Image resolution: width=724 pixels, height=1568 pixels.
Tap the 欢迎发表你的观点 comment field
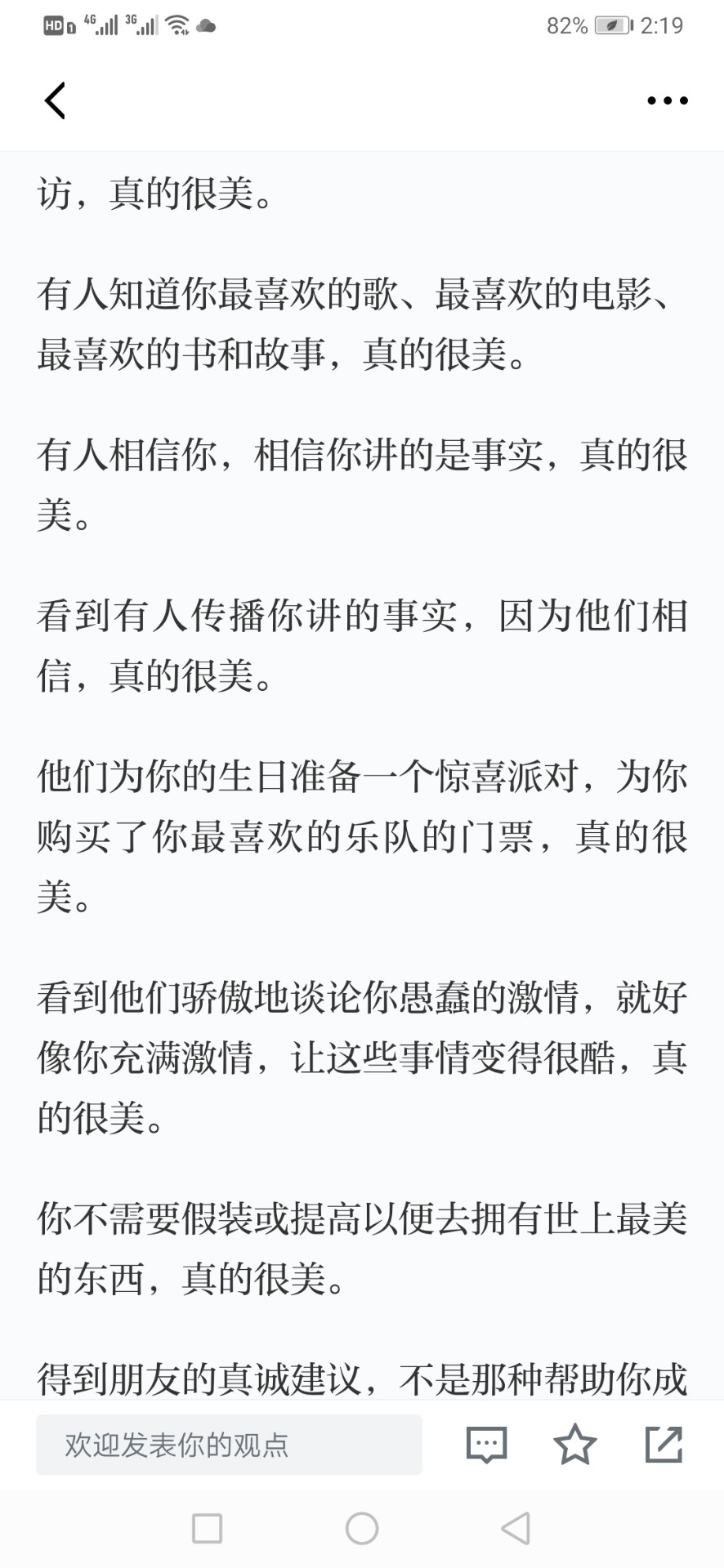[229, 1445]
